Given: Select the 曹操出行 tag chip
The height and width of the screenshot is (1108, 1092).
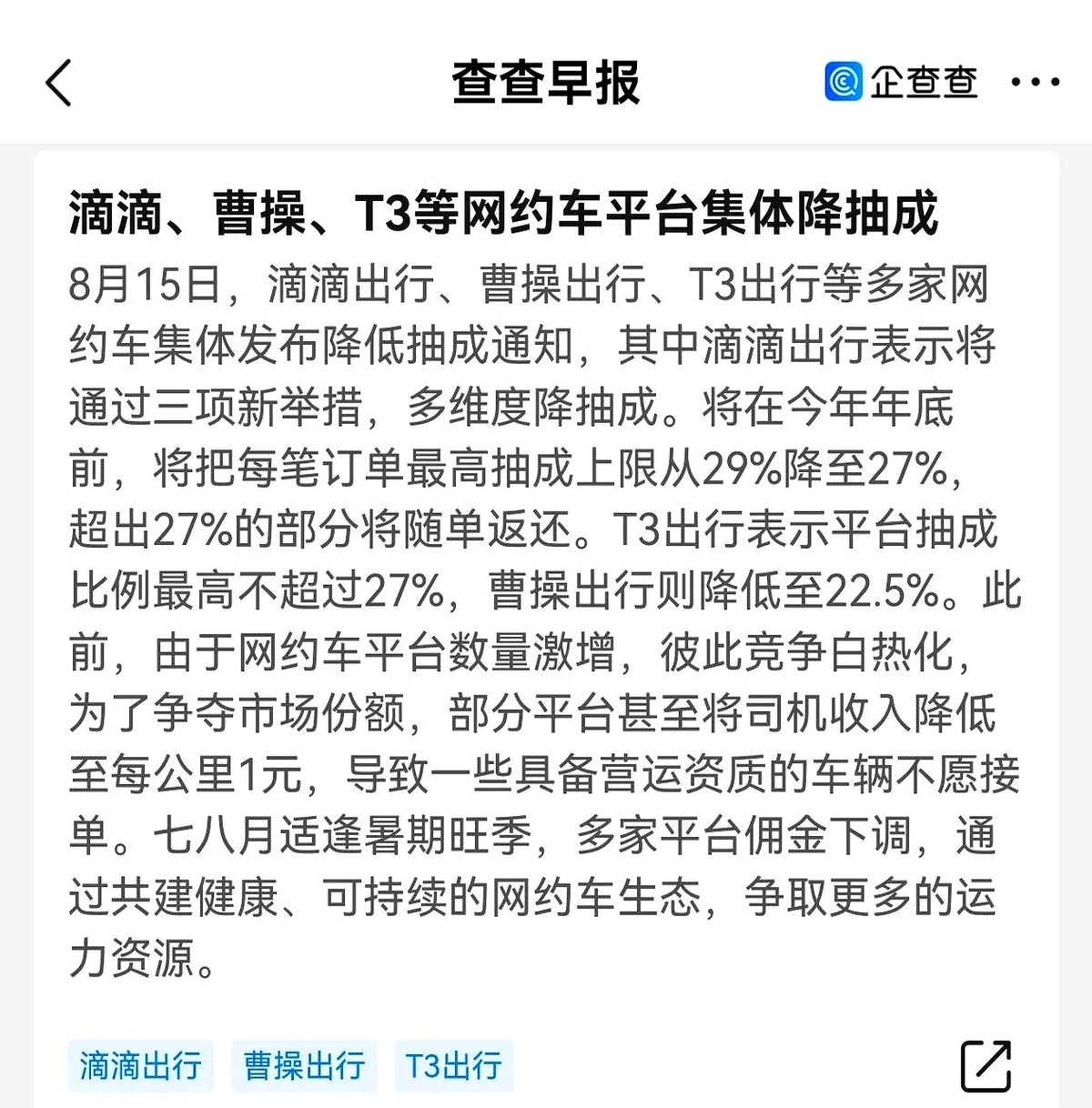Looking at the screenshot, I should pos(304,1065).
